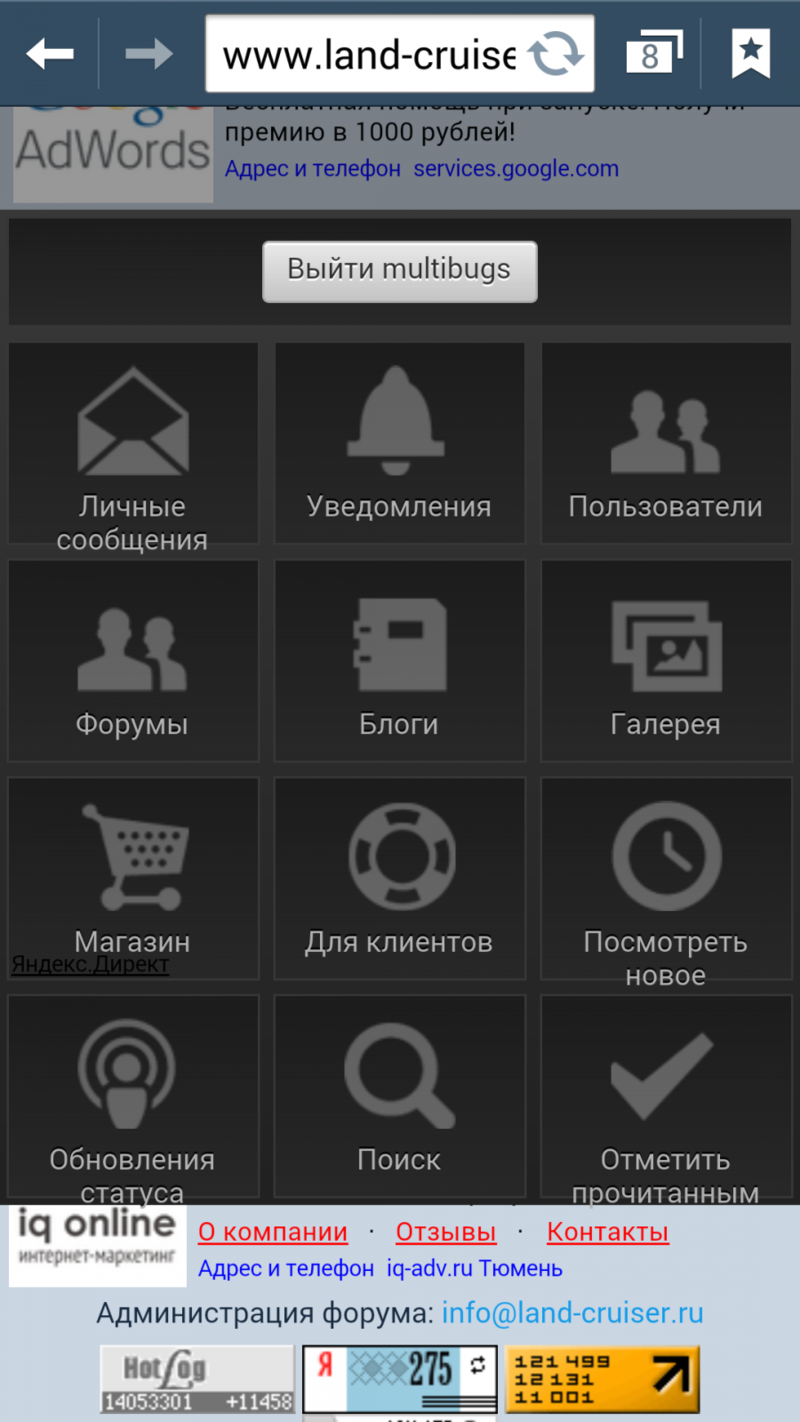Tap the URL address field
Image resolution: width=800 pixels, height=1422 pixels.
[x=370, y=54]
